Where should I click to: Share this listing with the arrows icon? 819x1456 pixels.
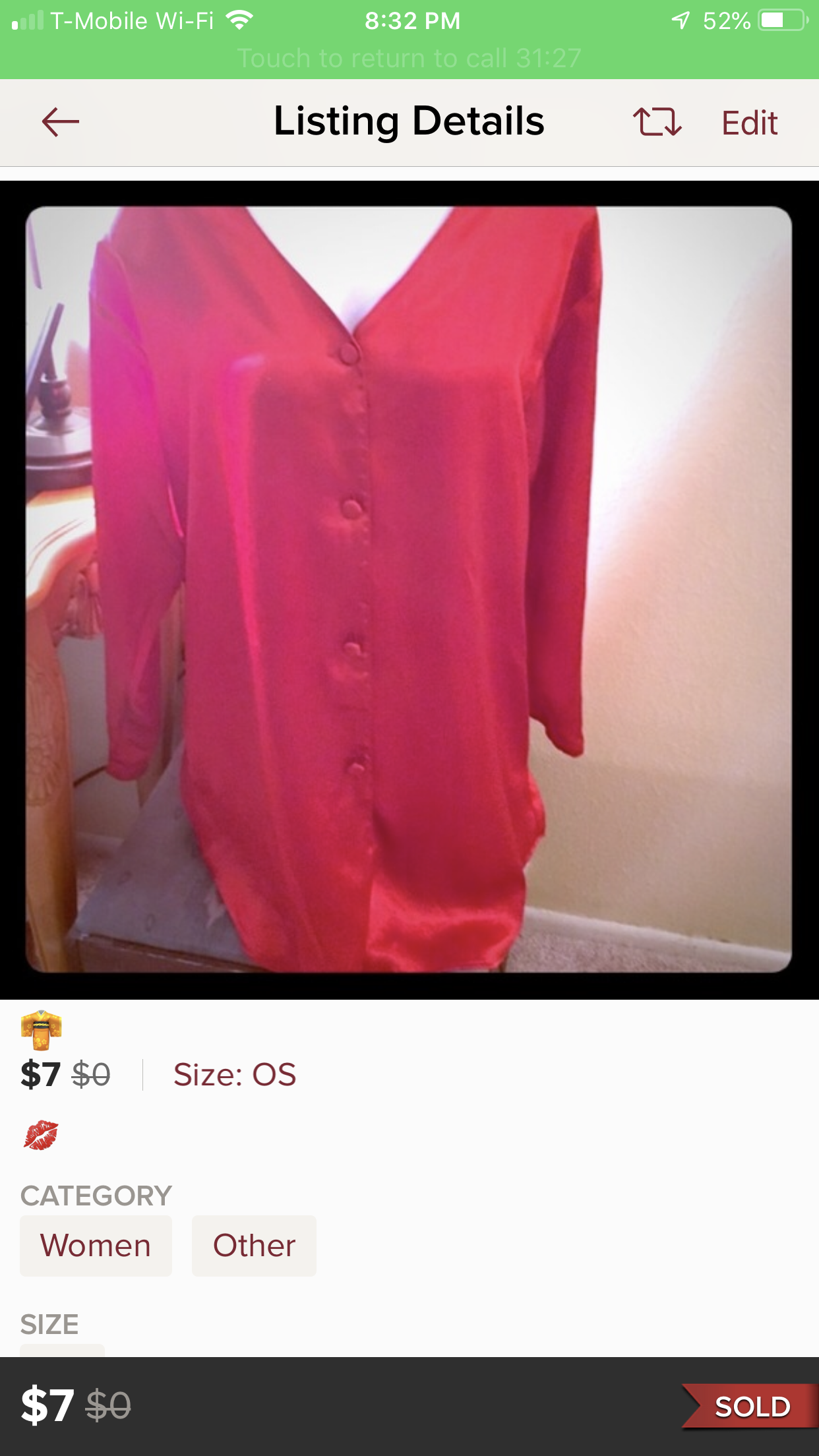(x=657, y=122)
